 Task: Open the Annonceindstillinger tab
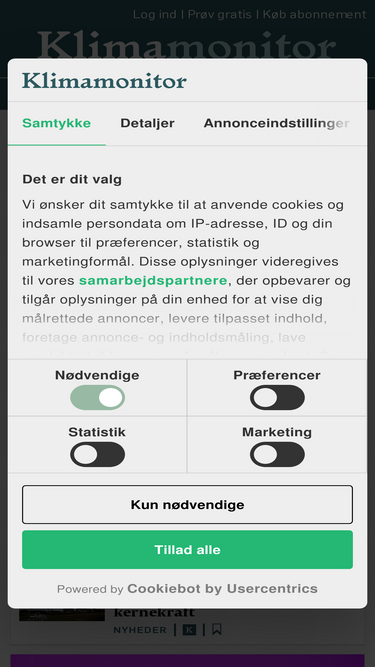point(276,123)
